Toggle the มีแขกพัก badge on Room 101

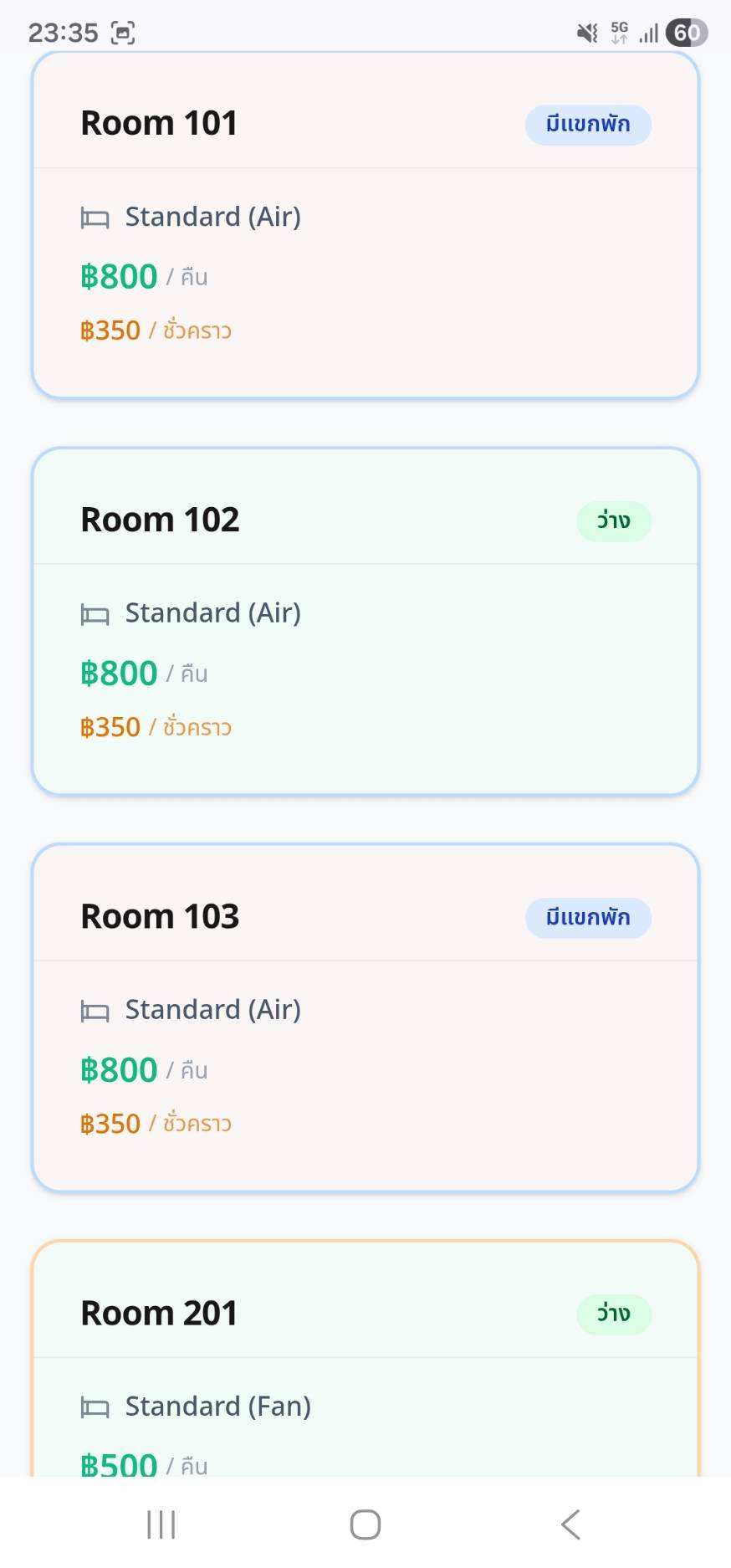pos(588,124)
